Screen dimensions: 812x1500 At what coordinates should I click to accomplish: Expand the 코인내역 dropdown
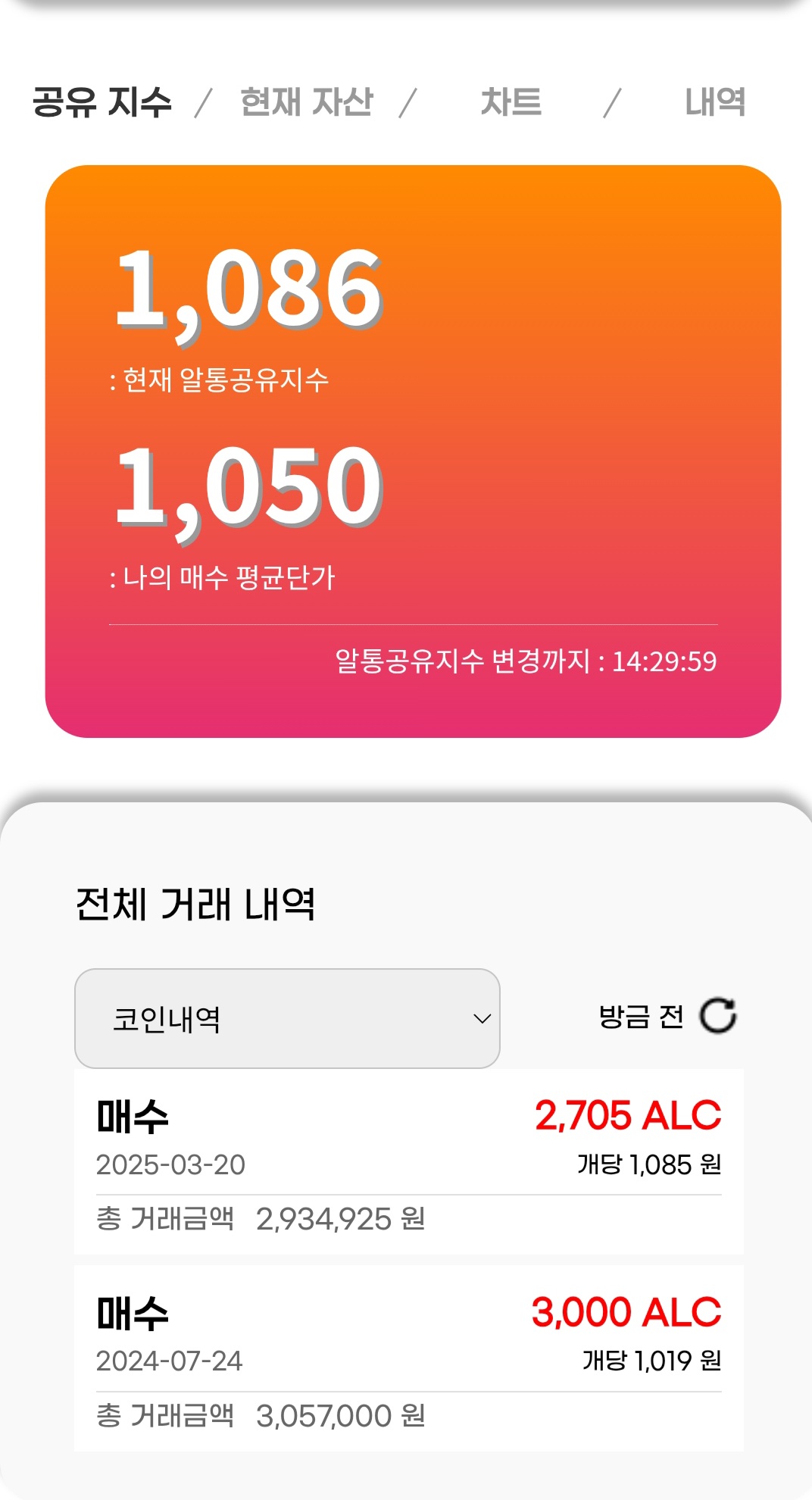pyautogui.click(x=287, y=1018)
